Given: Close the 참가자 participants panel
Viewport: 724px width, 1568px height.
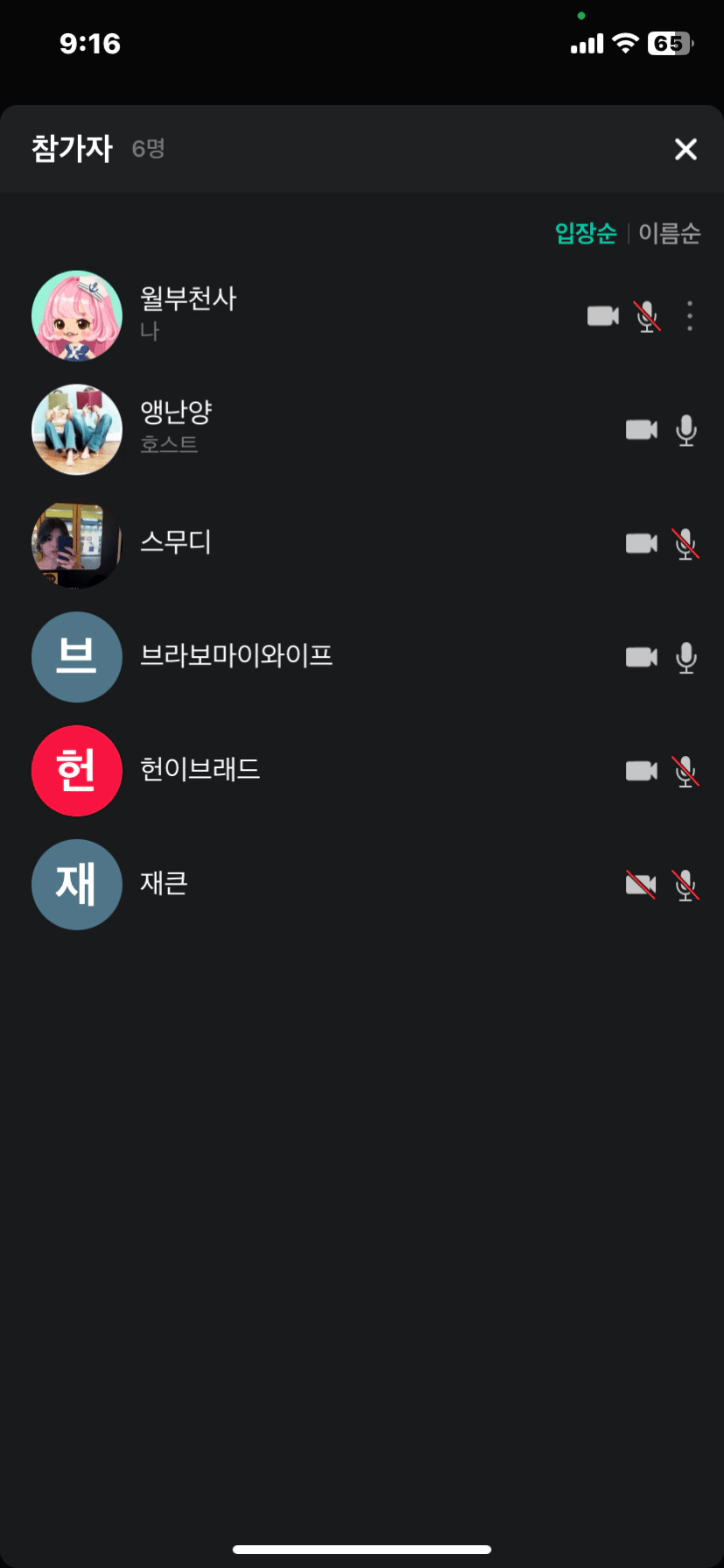Looking at the screenshot, I should pos(685,149).
